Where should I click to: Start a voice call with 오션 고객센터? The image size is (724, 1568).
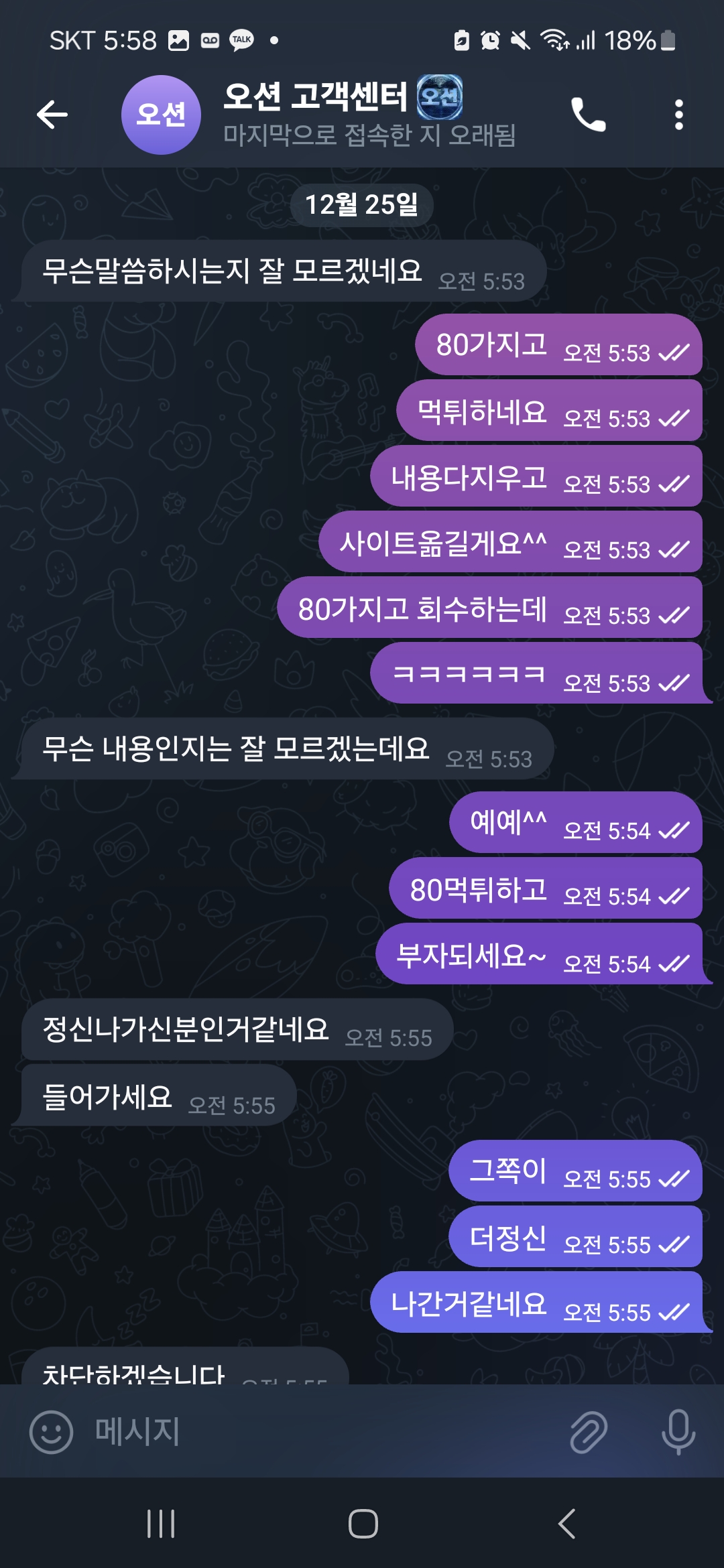pos(588,115)
